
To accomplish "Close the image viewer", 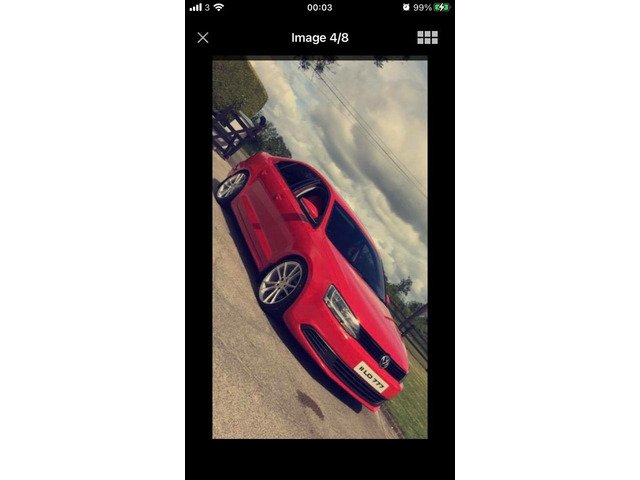I will [x=203, y=38].
